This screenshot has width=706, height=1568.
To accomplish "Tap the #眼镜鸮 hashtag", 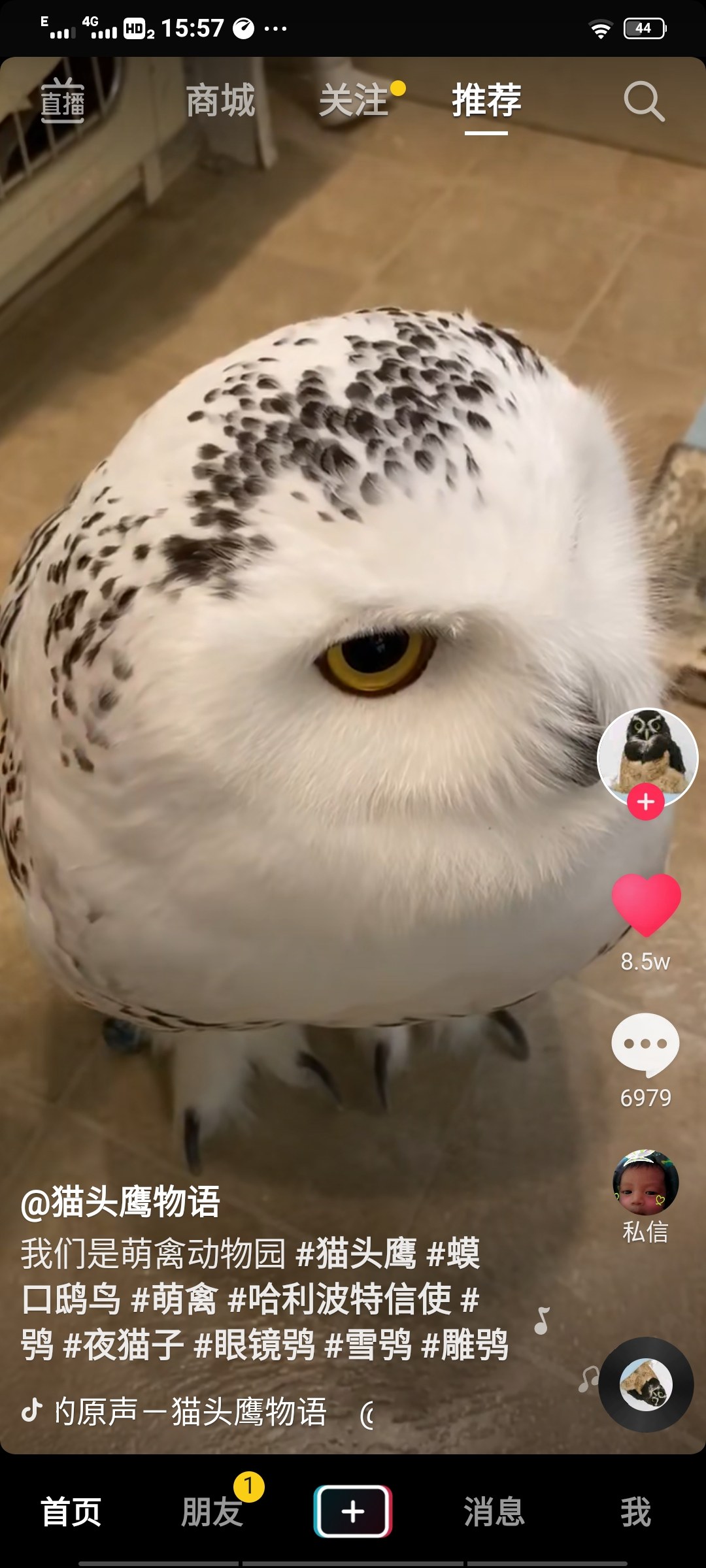I will (x=255, y=1345).
